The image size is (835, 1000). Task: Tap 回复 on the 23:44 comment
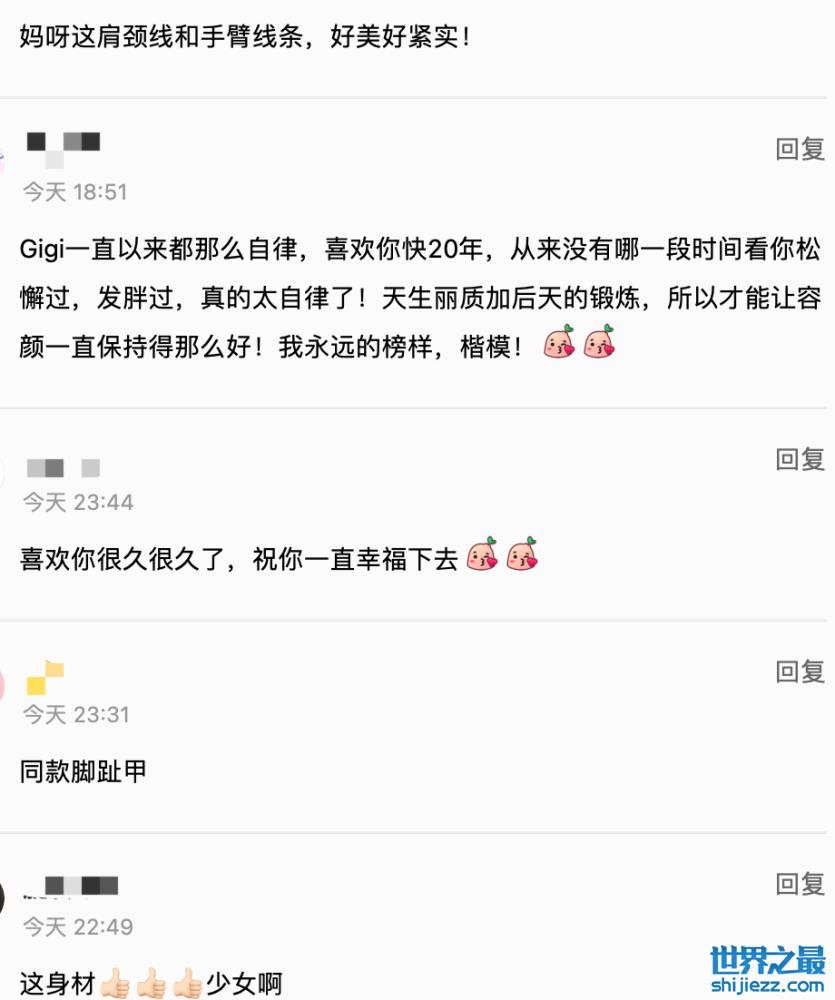[x=800, y=459]
